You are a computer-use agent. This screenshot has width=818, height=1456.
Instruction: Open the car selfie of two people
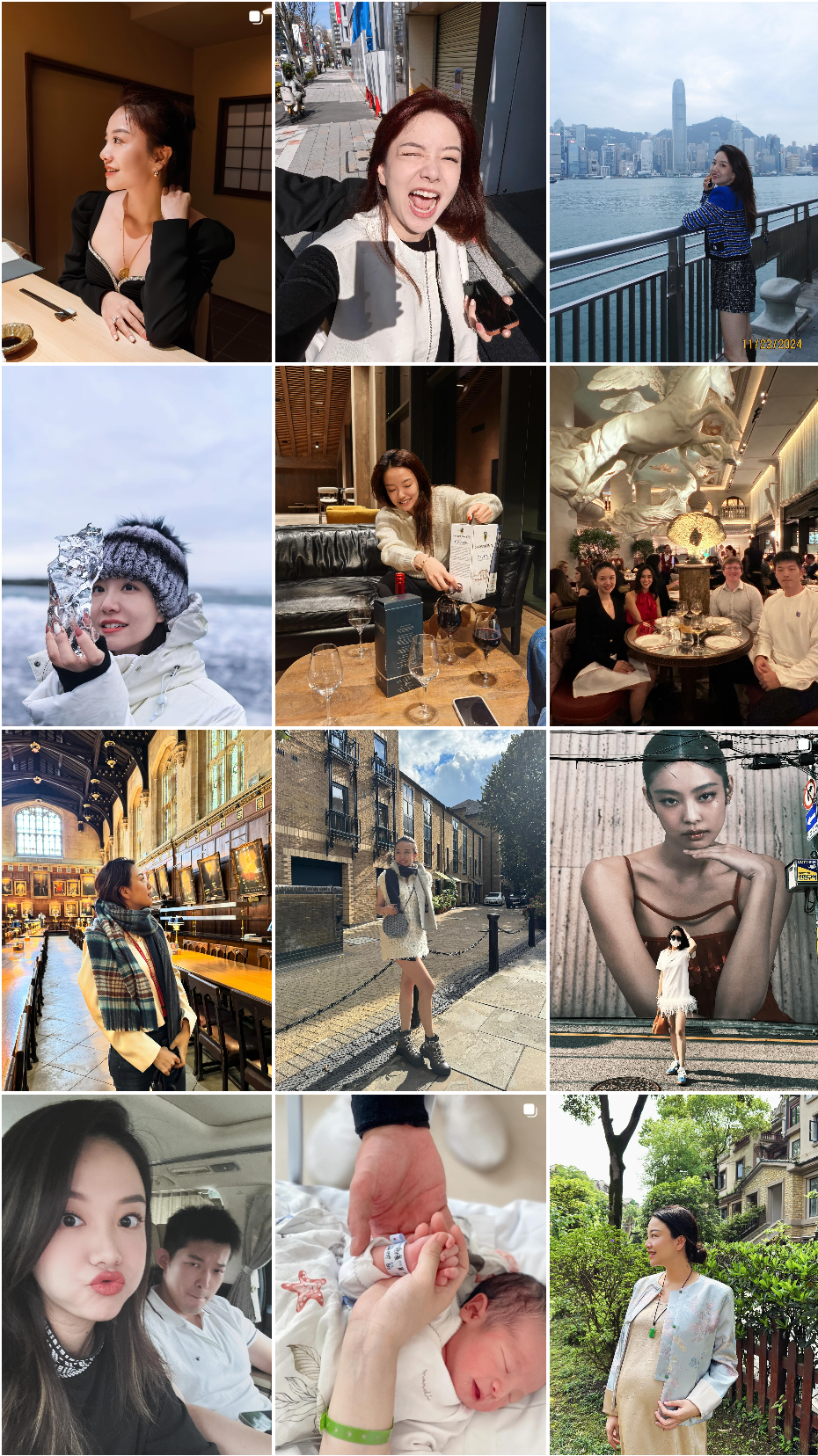136,1274
